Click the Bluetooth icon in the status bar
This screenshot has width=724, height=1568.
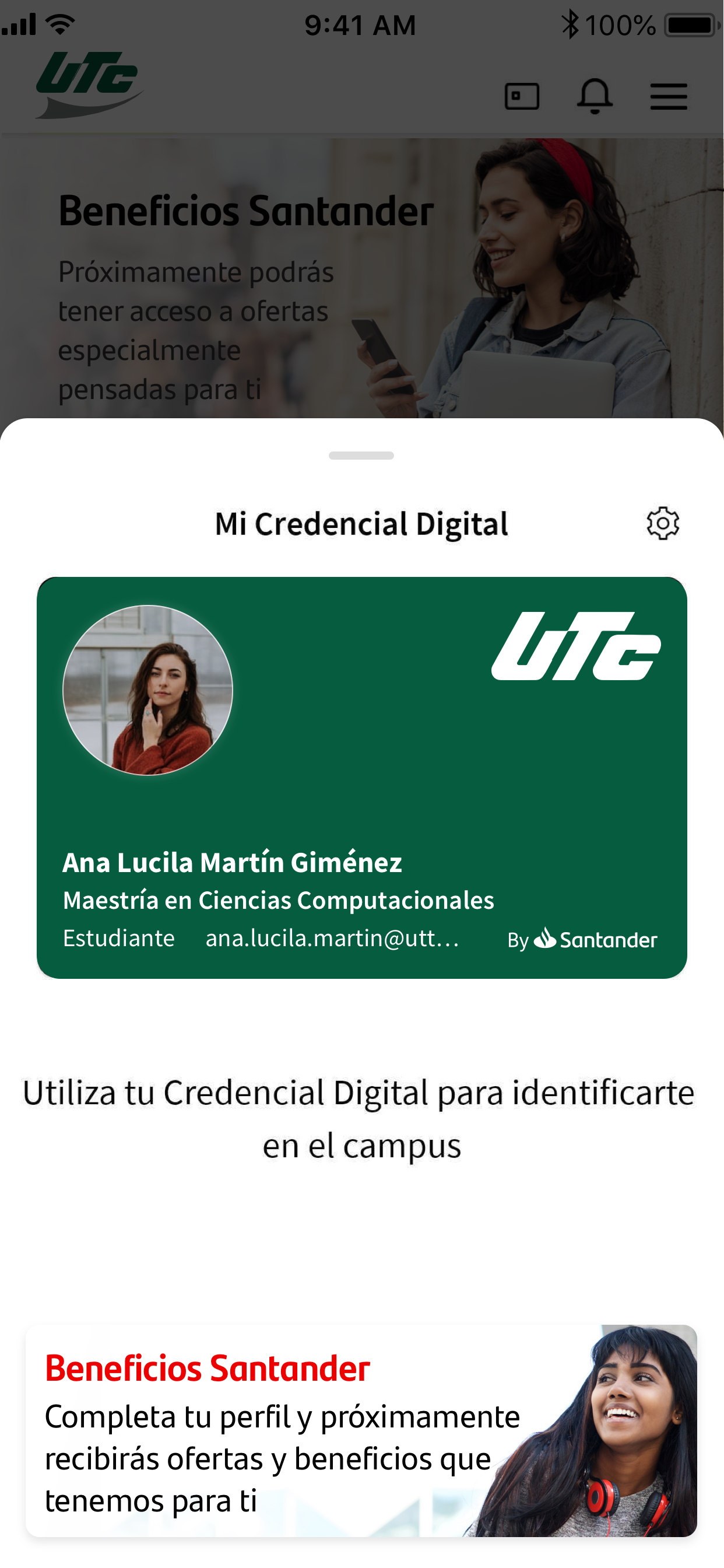(x=571, y=22)
